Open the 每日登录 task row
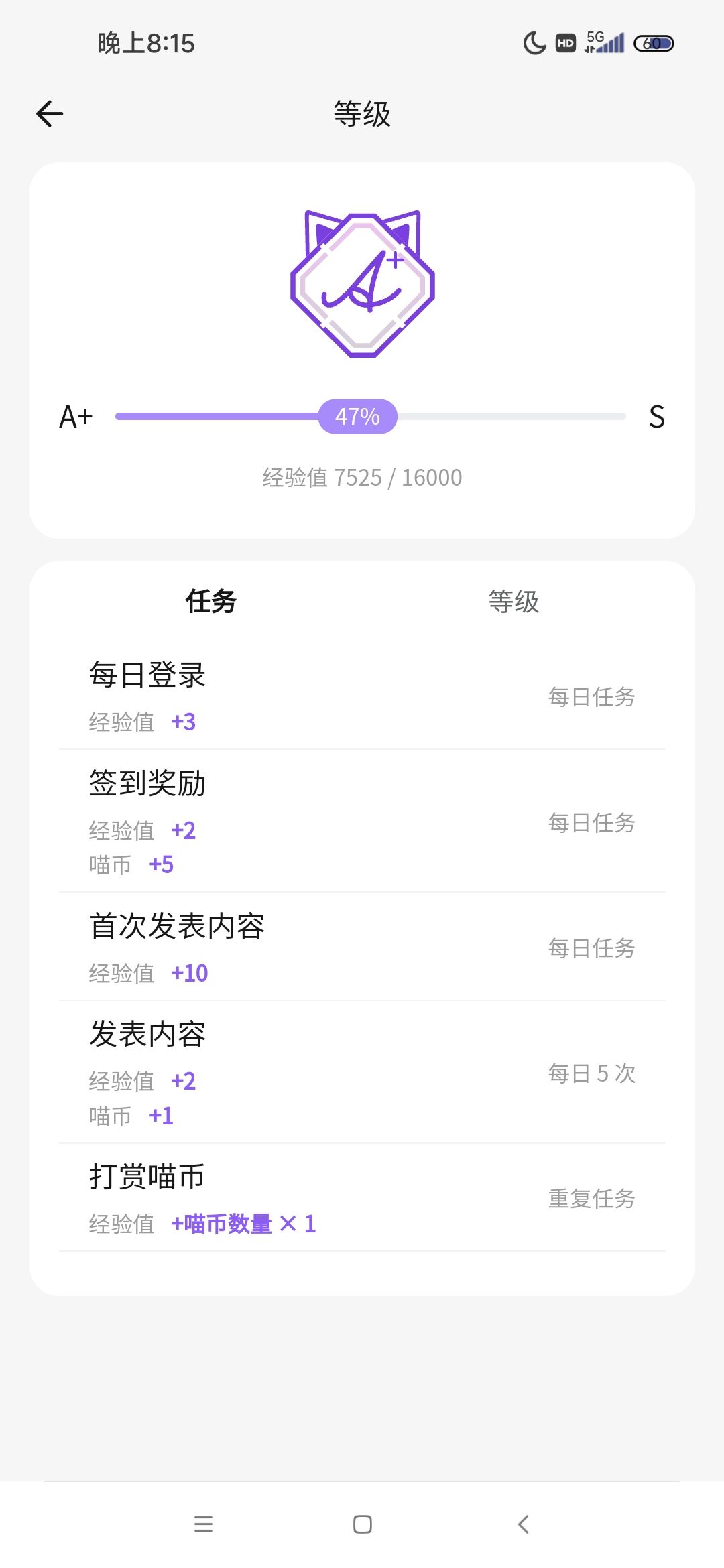The height and width of the screenshot is (1568, 724). [x=362, y=697]
